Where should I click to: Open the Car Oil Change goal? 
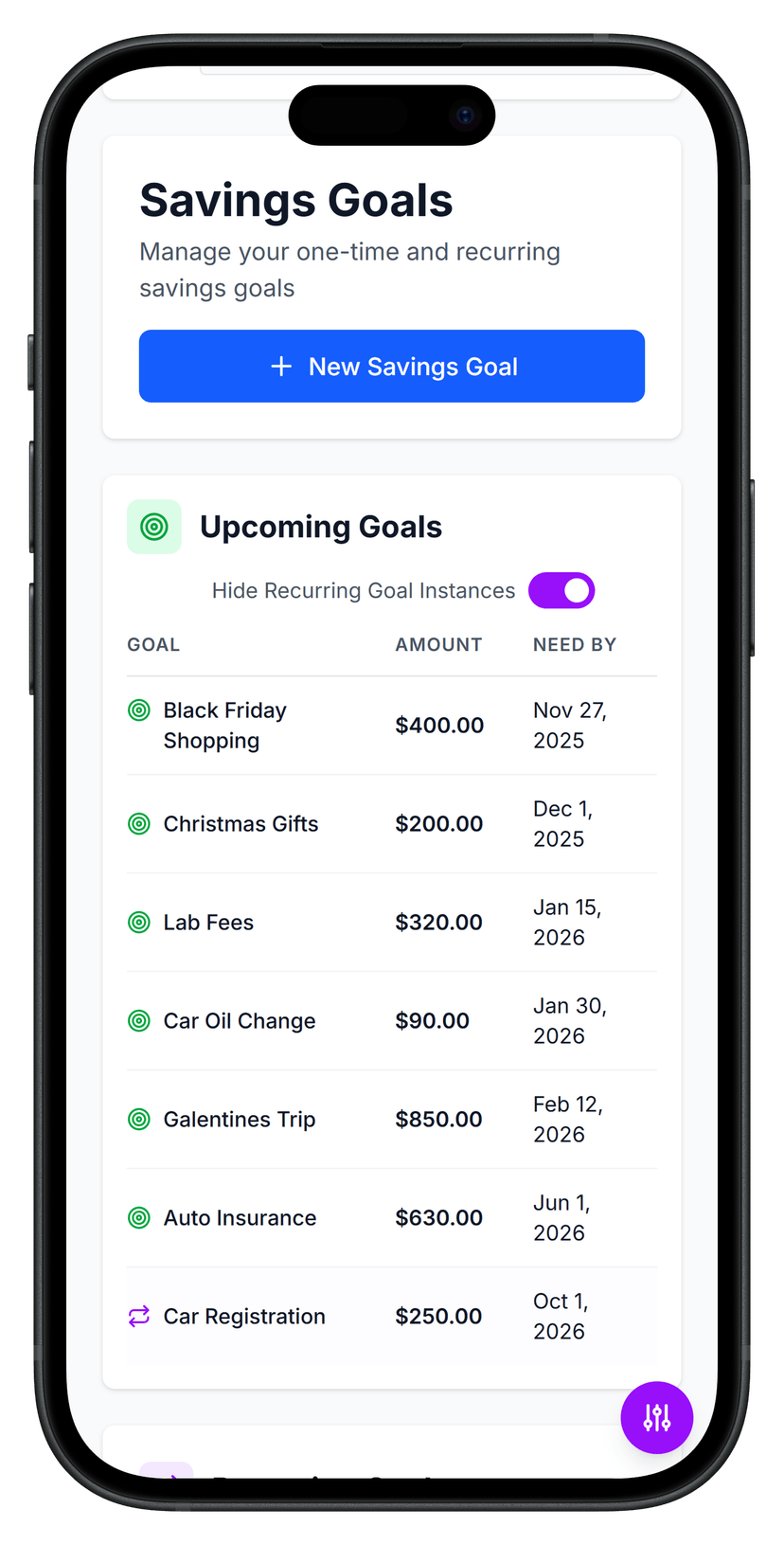click(239, 1021)
